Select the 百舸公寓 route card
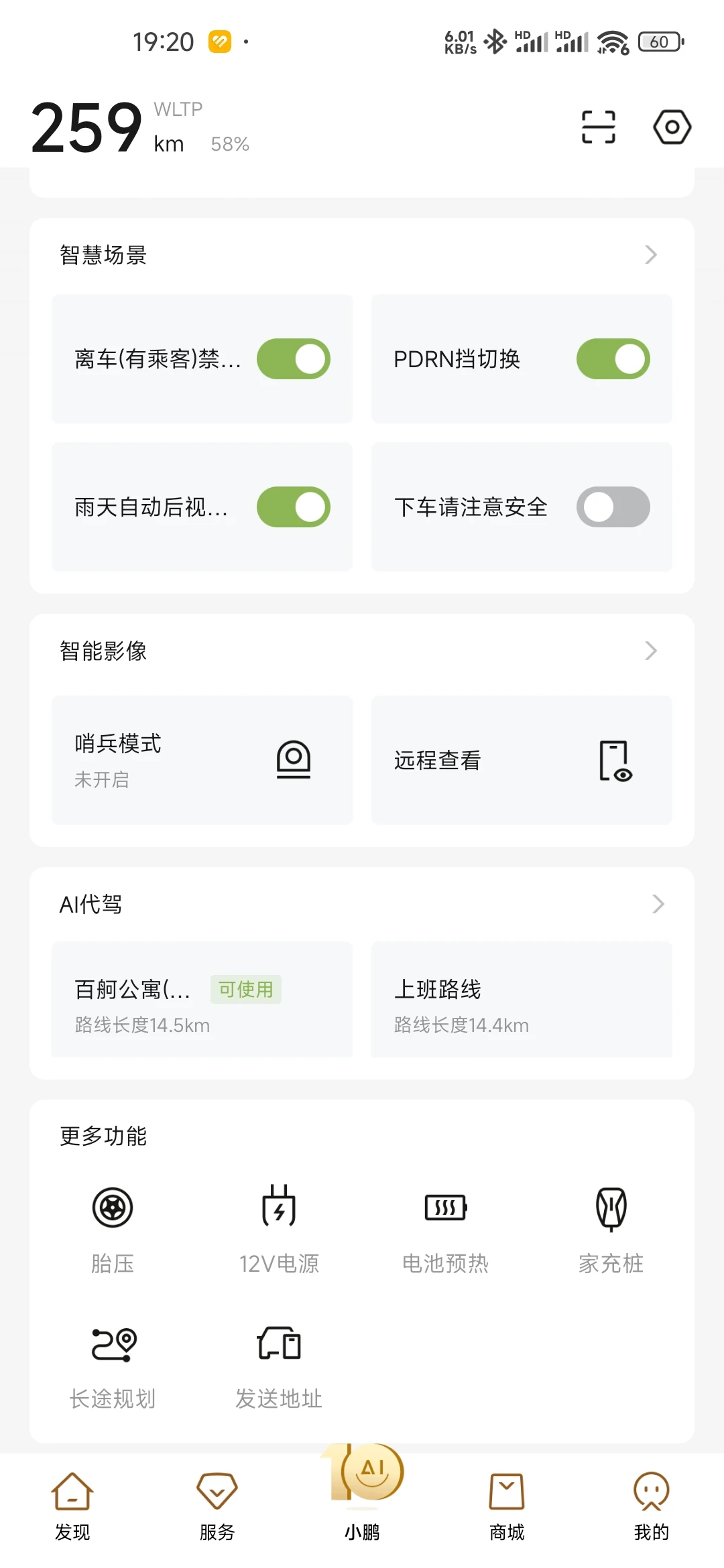This screenshot has width=724, height=1568. click(x=202, y=1002)
